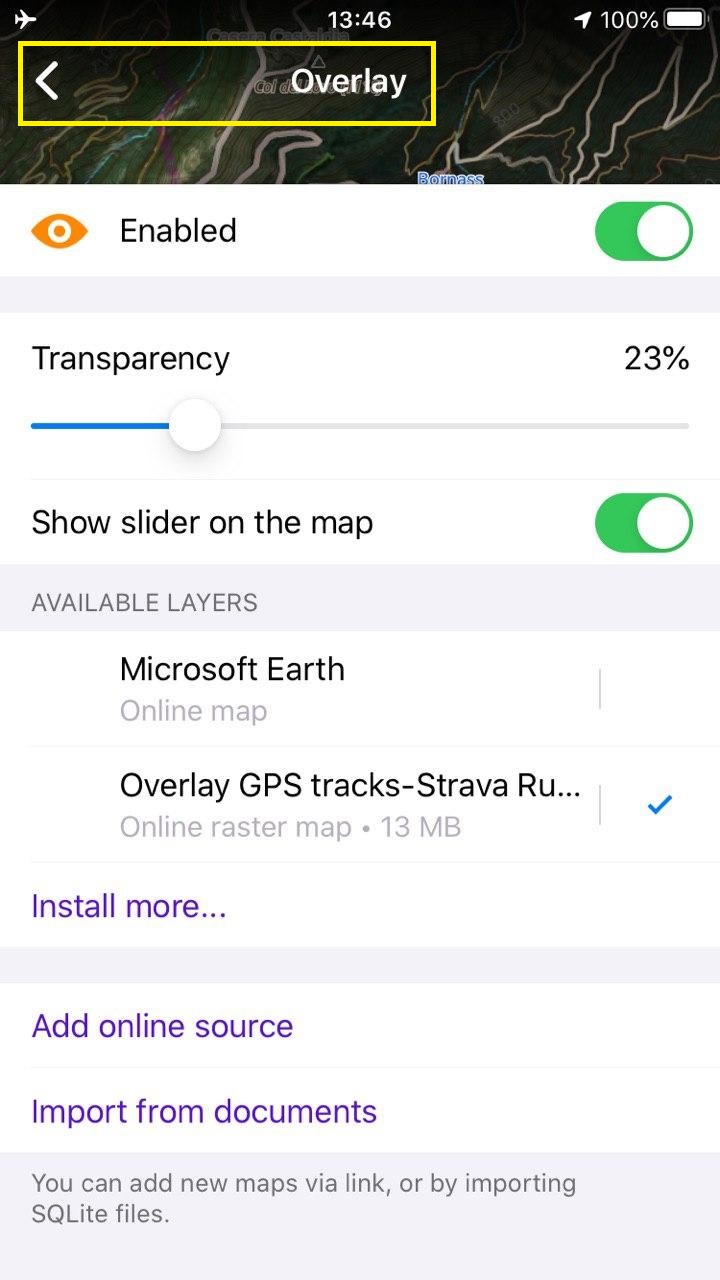Select the Microsoft Earth layer
The width and height of the screenshot is (720, 1280).
(300, 688)
